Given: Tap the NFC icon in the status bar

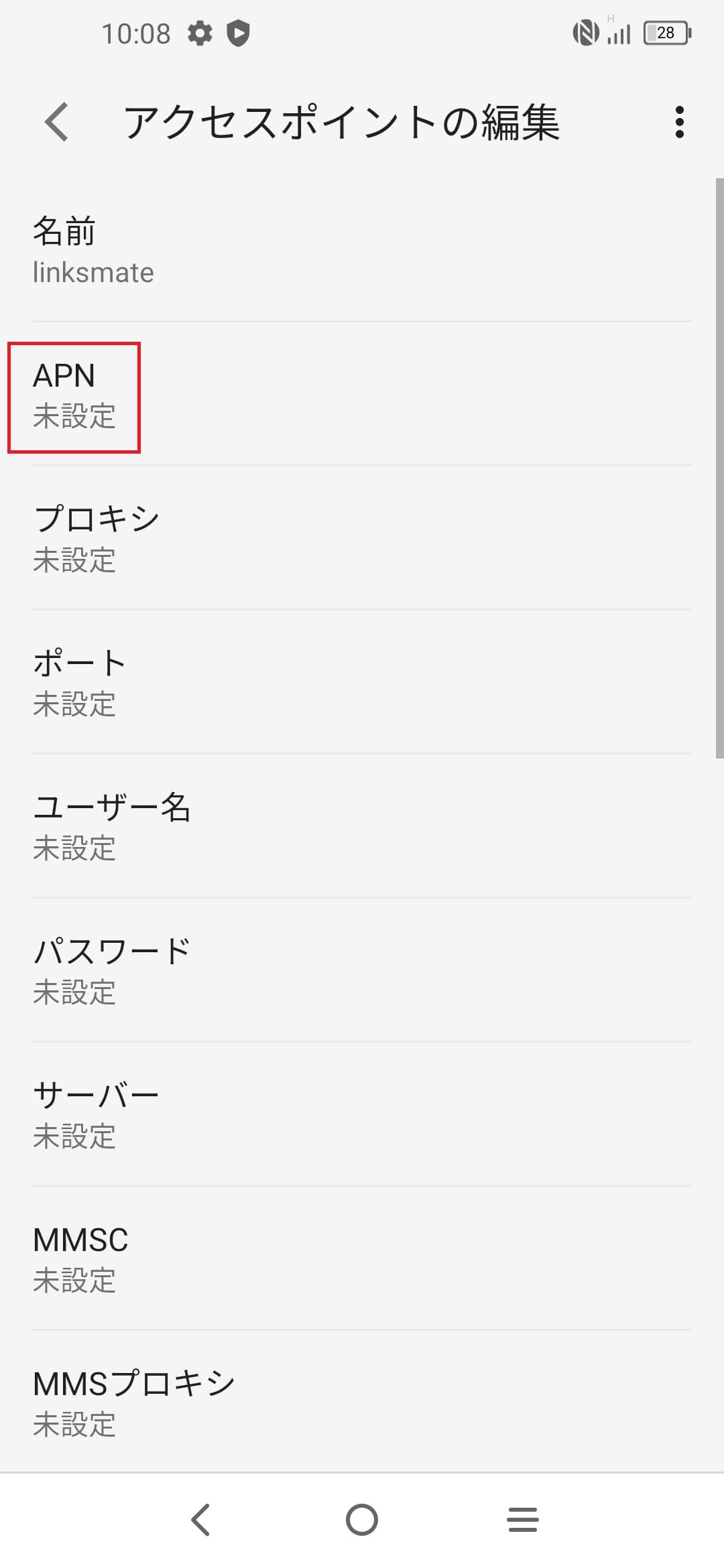Looking at the screenshot, I should tap(585, 32).
